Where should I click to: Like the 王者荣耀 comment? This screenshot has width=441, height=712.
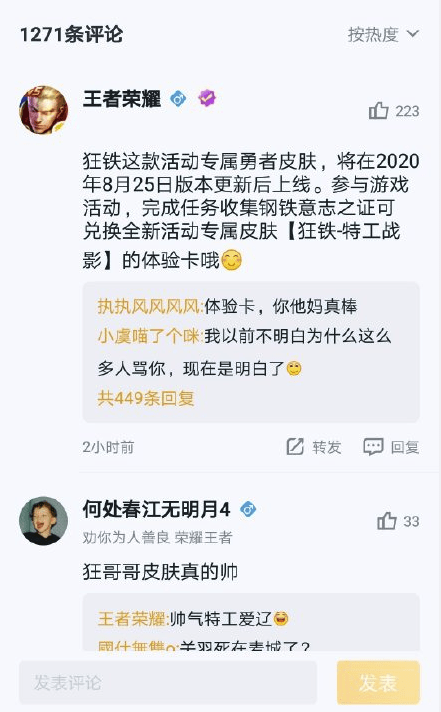pyautogui.click(x=394, y=111)
